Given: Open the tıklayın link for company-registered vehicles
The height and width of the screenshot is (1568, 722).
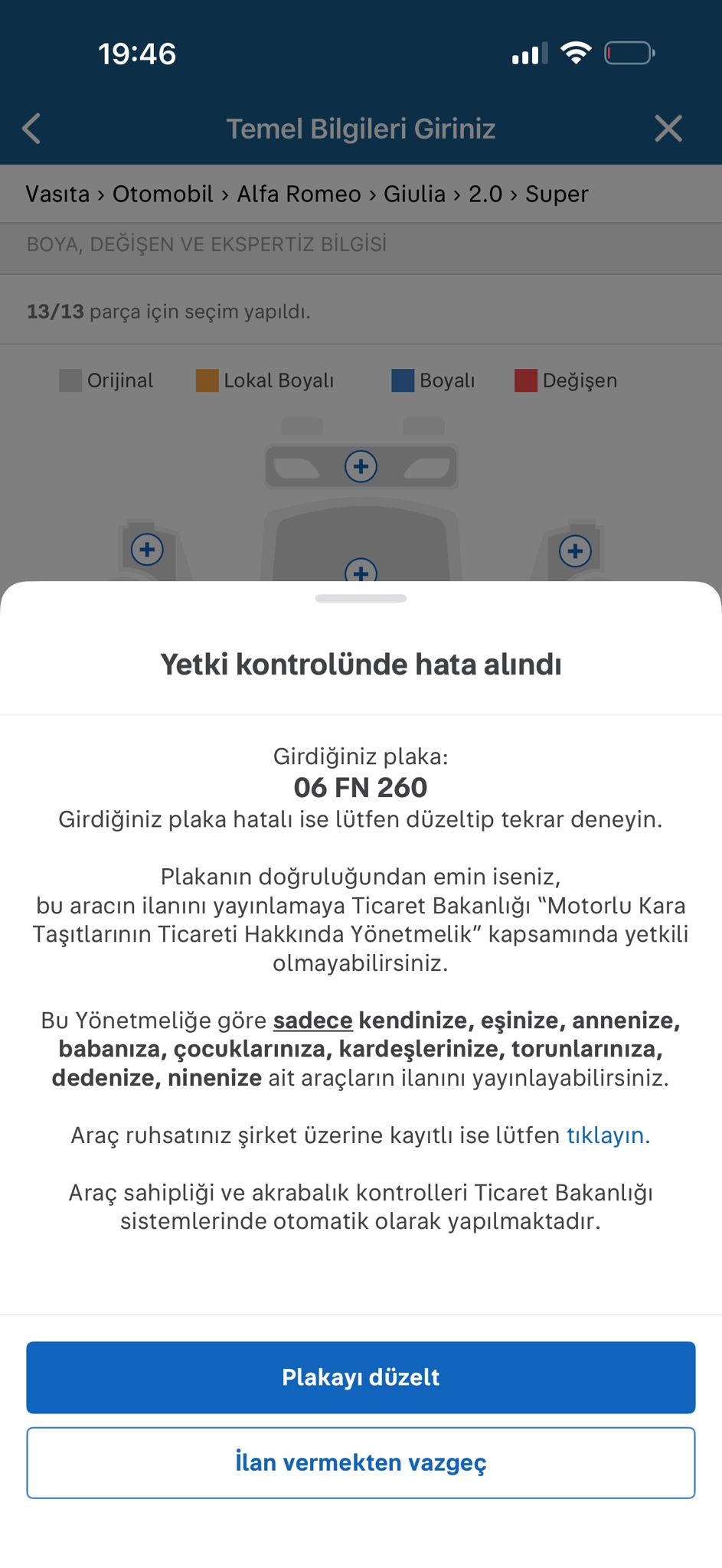Looking at the screenshot, I should click(x=608, y=1135).
